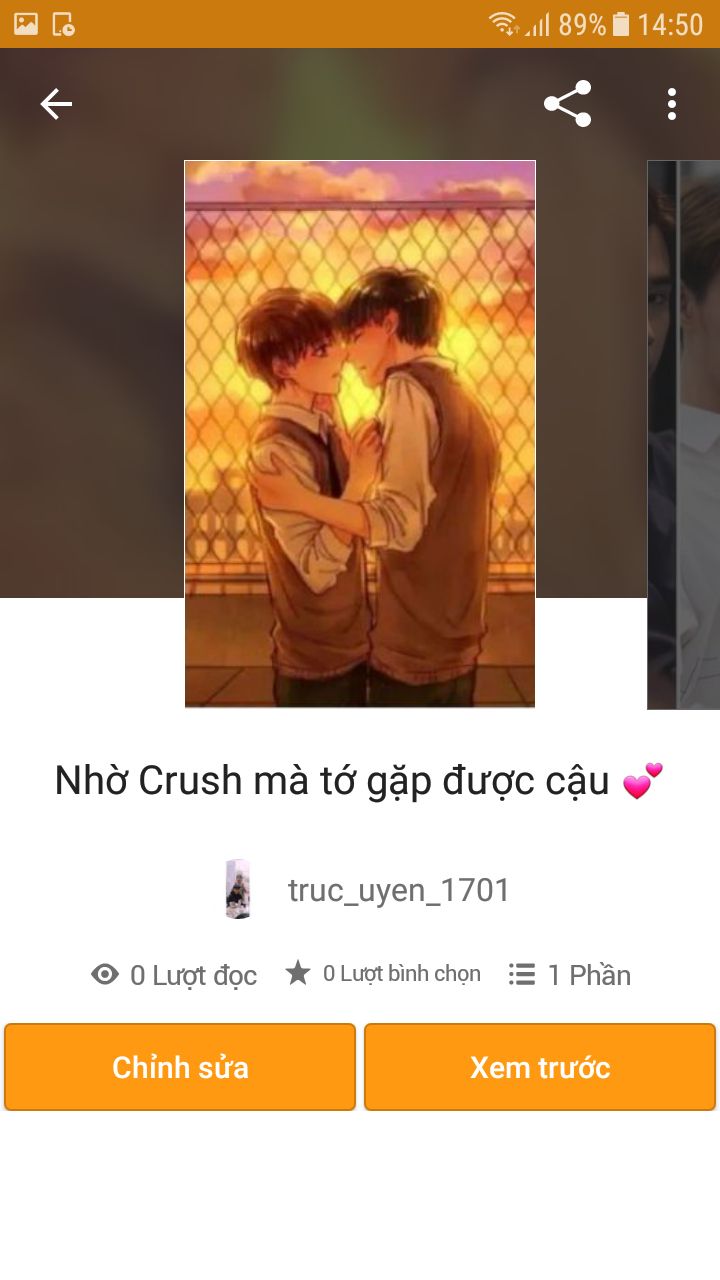Tap the Chỉnh sửa button
720x1280 pixels.
[180, 1067]
